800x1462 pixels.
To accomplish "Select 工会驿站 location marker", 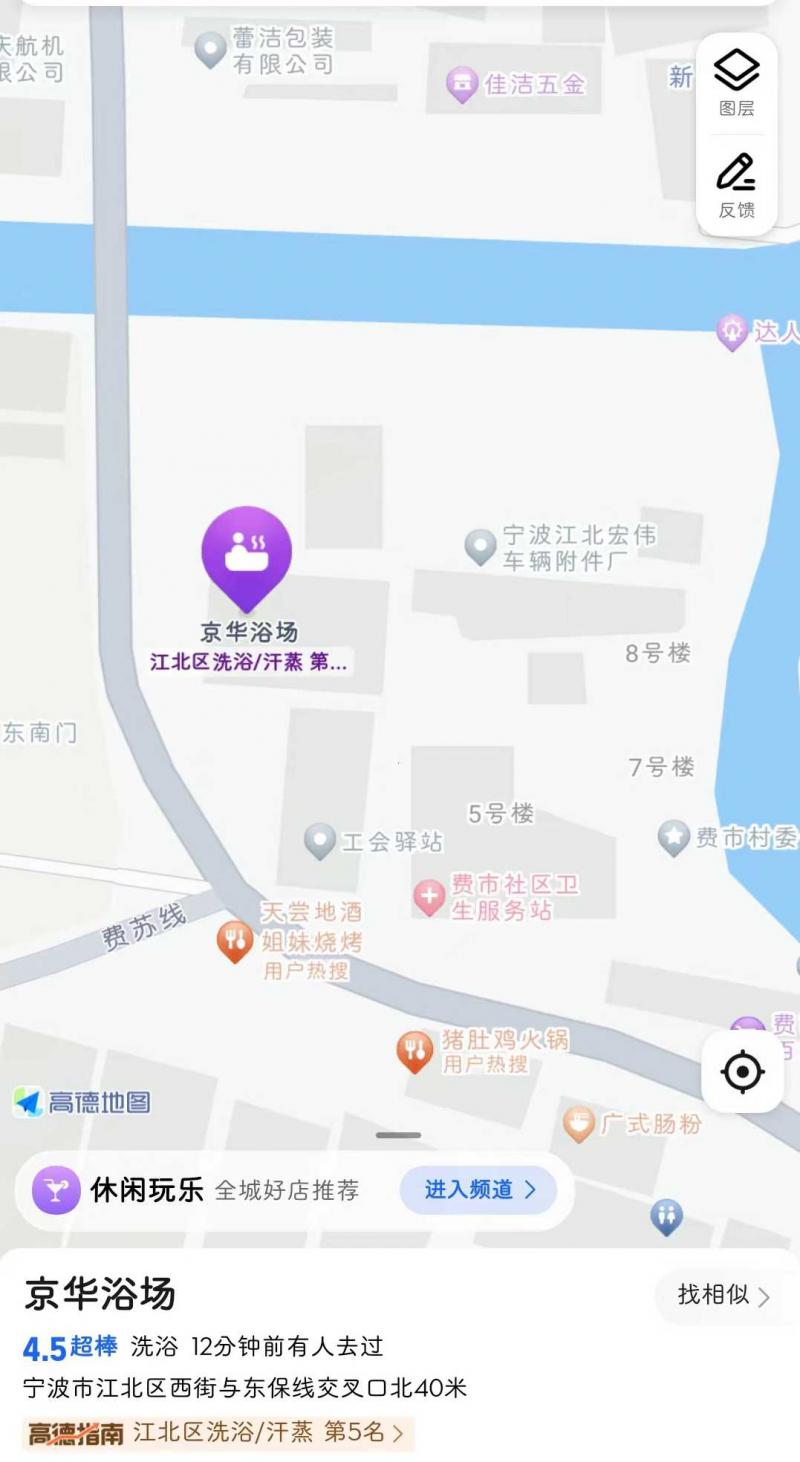I will [320, 841].
